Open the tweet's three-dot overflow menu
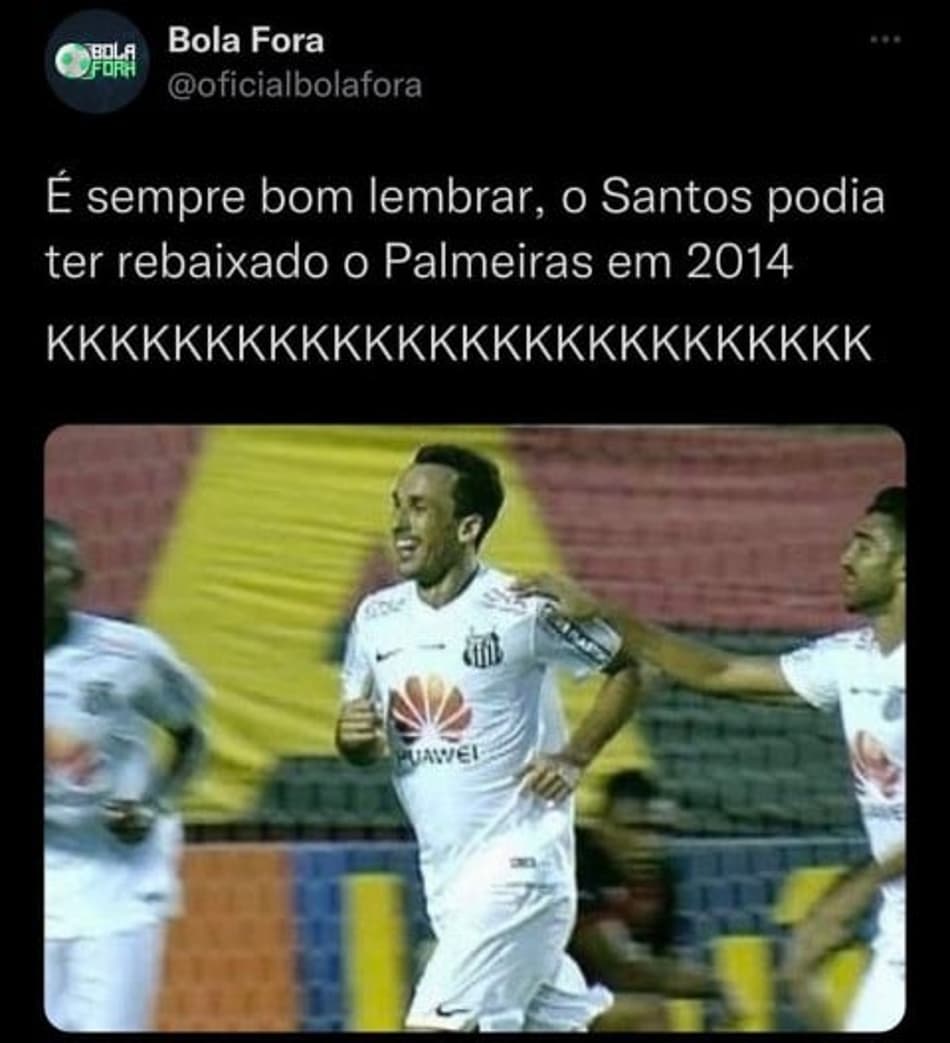Screen dimensions: 950x1043 pos(885,40)
